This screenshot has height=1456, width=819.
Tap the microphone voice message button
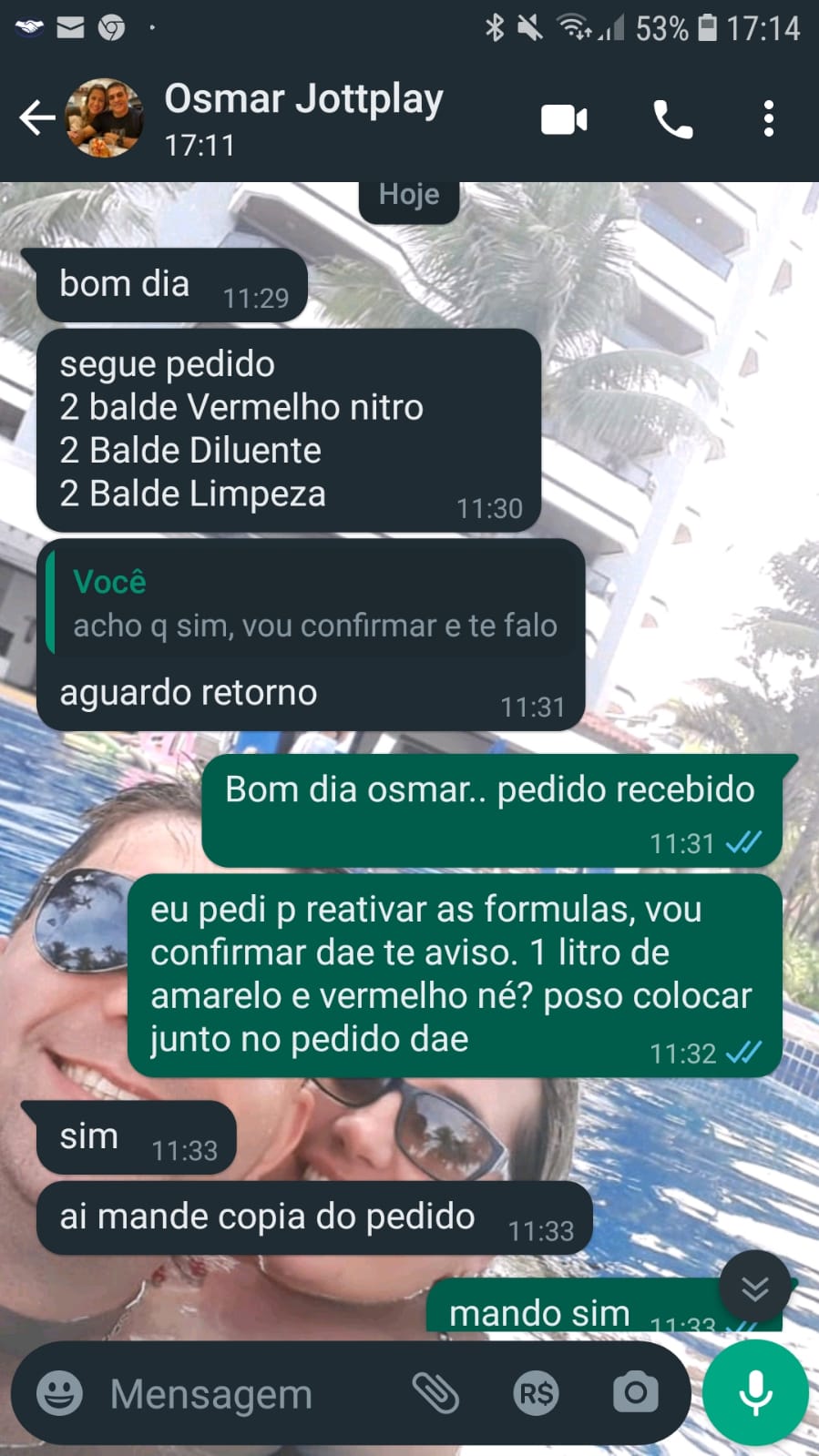click(x=755, y=1393)
